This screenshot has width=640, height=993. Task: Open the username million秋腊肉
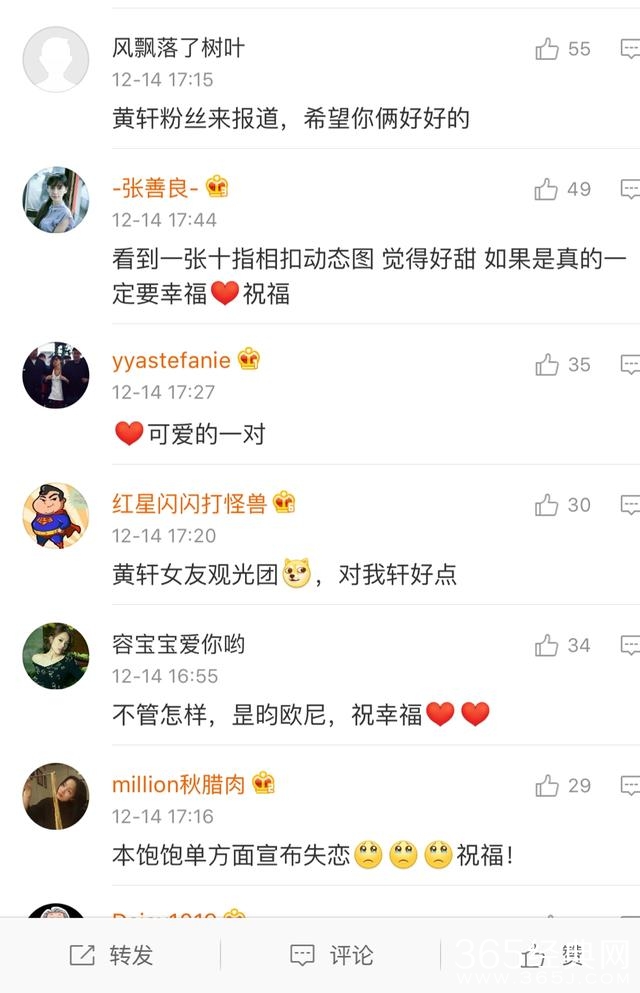(178, 784)
